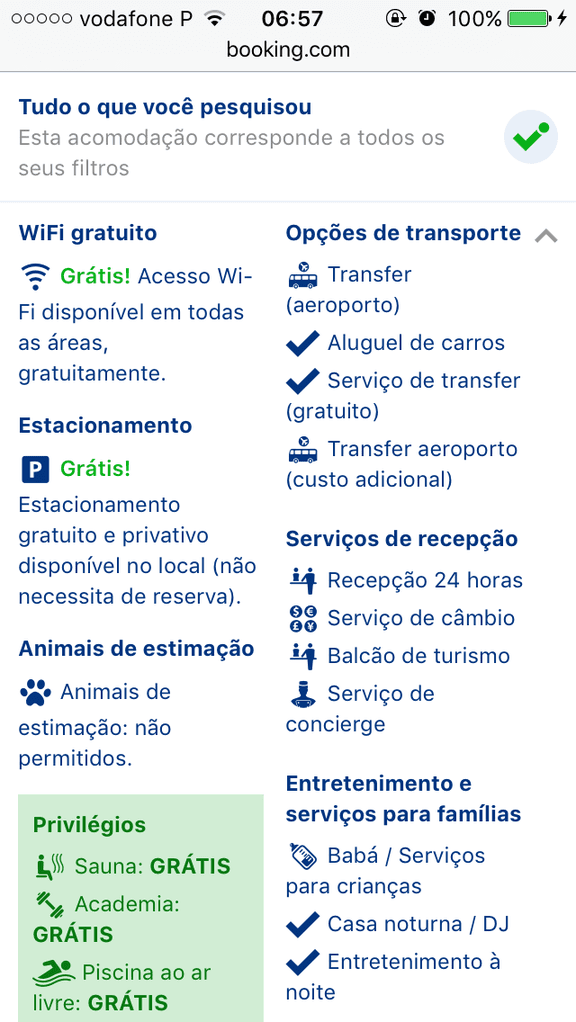
Task: Tap the booking.com address bar
Action: (x=288, y=50)
